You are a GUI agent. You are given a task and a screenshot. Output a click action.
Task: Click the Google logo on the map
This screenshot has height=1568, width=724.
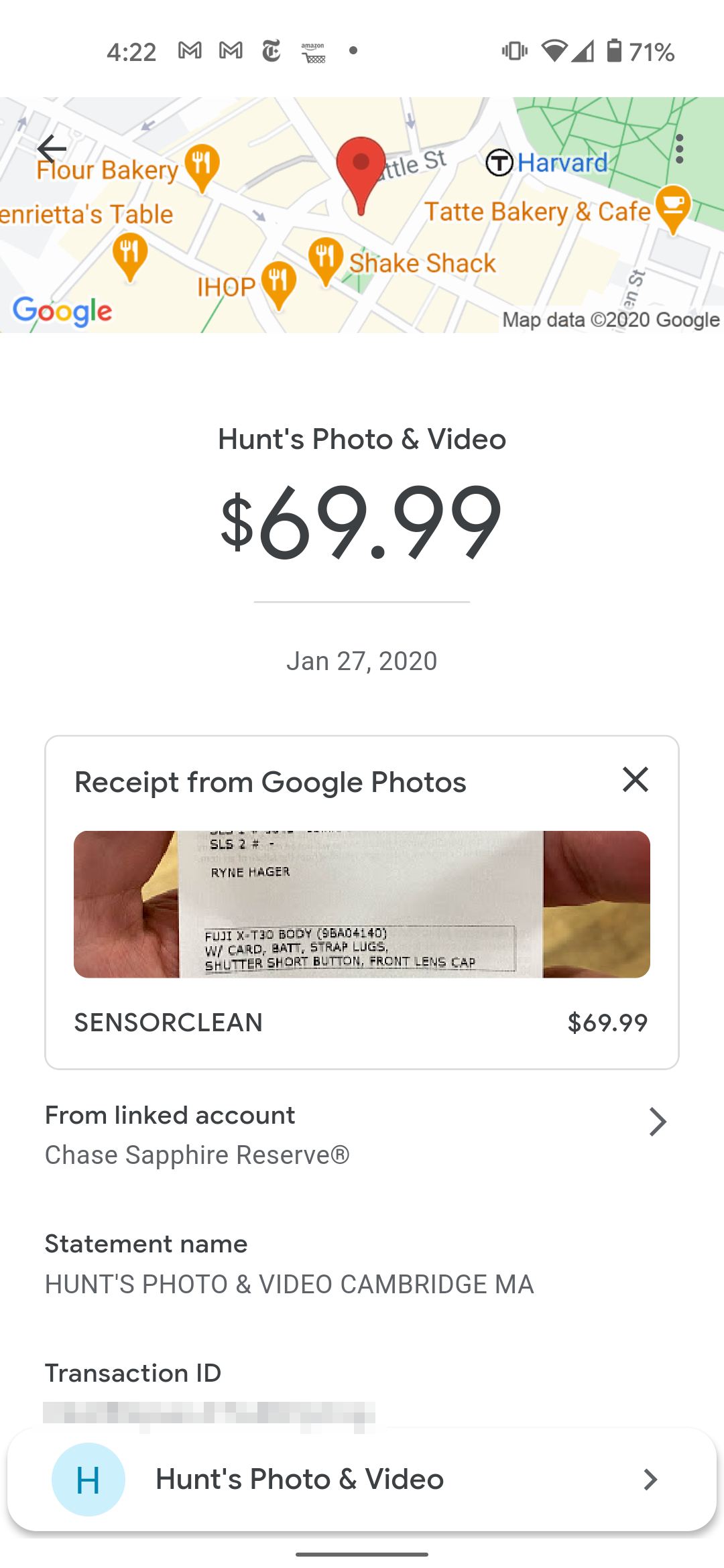[62, 310]
